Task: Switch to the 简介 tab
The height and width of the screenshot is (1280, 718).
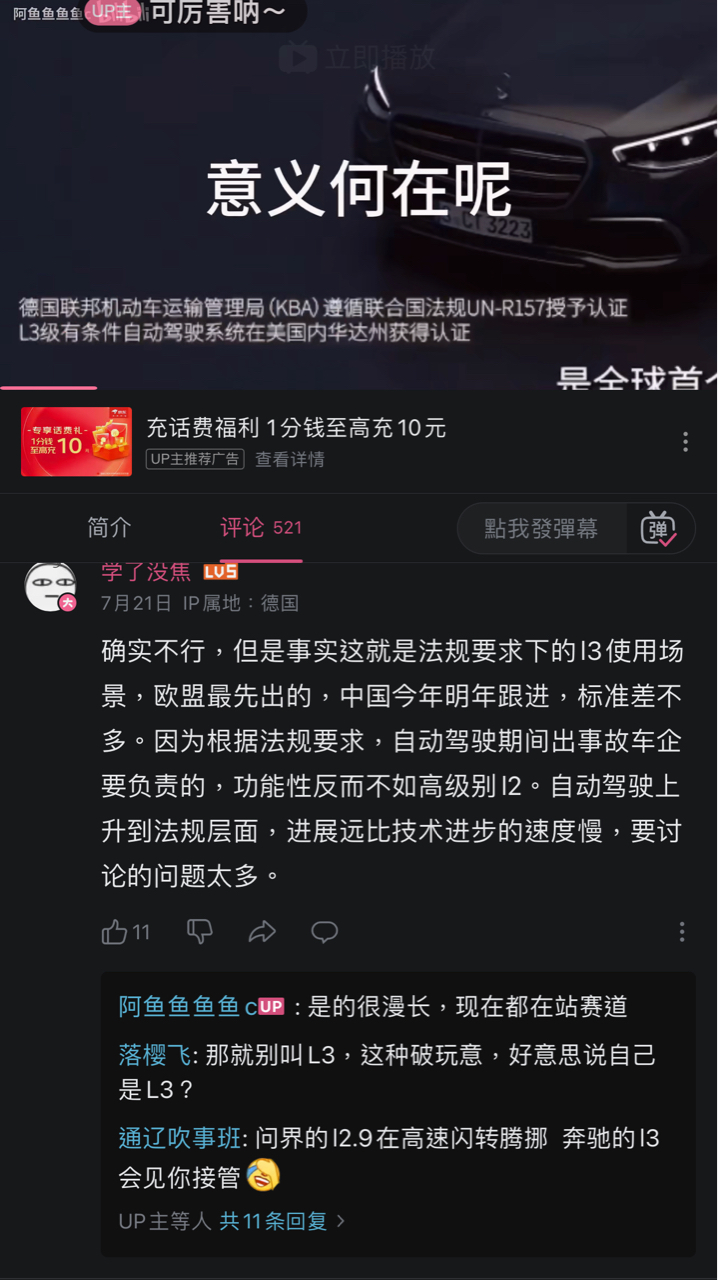Action: [109, 528]
